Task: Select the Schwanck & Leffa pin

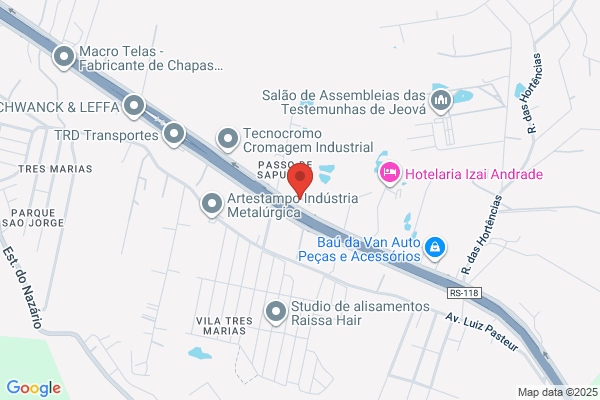Action: tap(134, 106)
